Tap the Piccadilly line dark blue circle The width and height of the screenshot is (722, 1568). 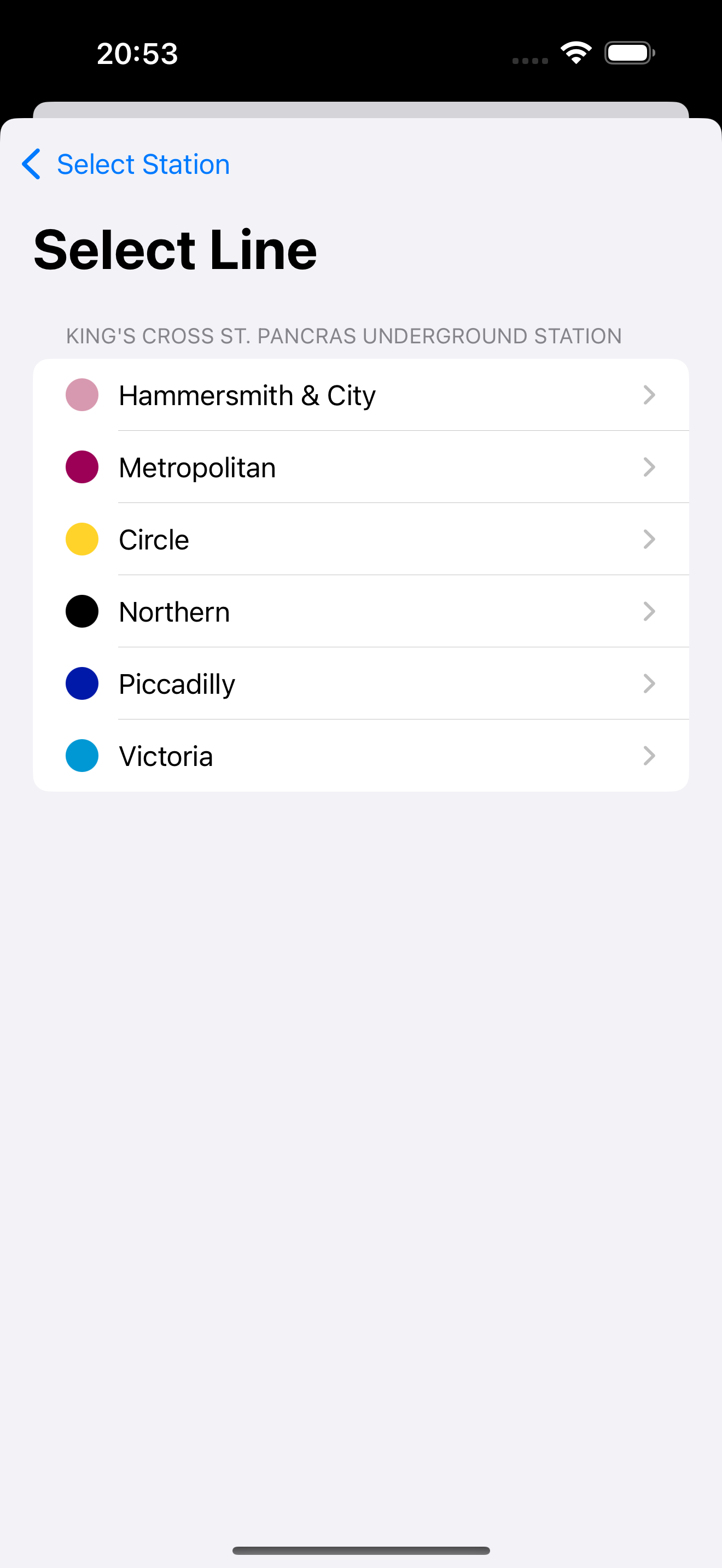tap(81, 683)
